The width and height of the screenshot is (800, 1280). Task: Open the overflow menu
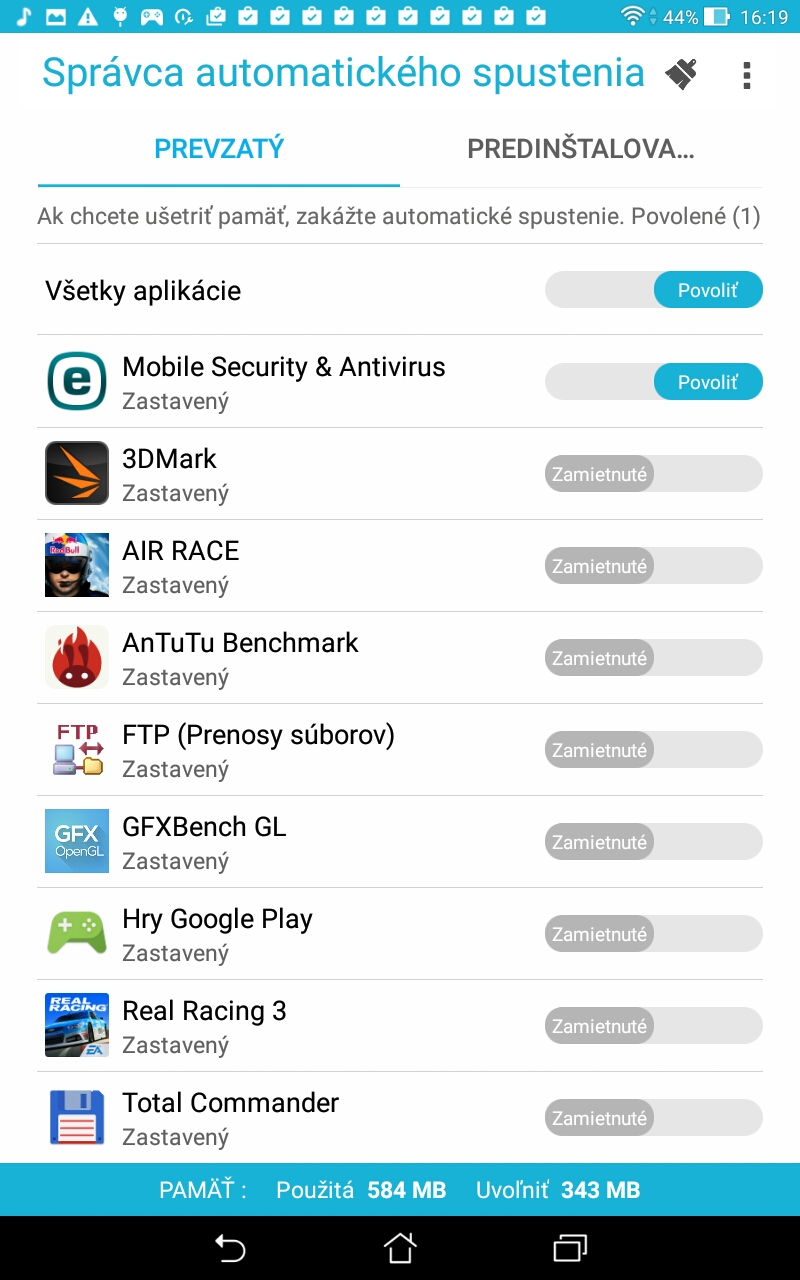click(x=746, y=75)
